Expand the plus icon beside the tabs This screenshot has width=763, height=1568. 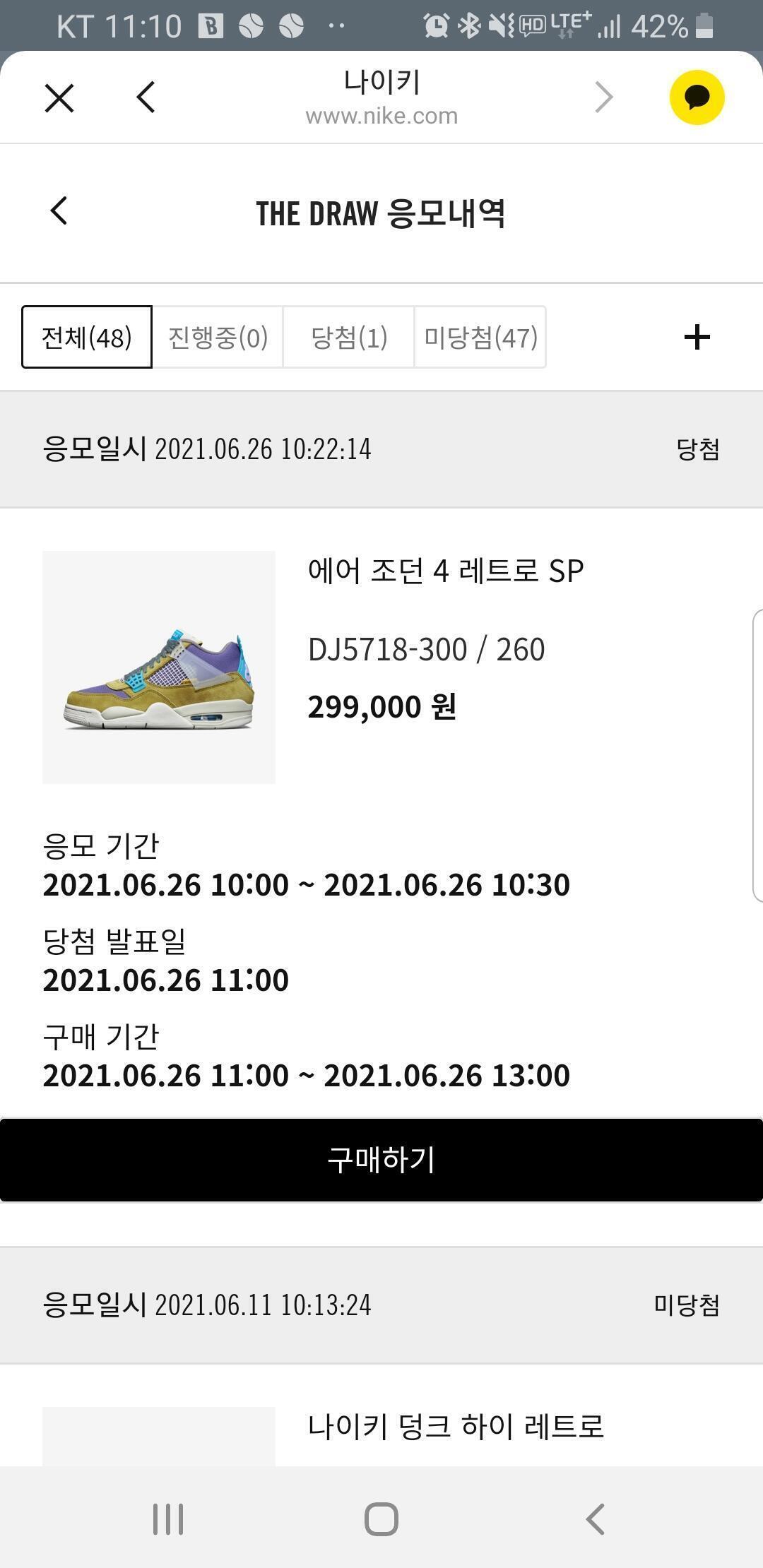point(697,337)
